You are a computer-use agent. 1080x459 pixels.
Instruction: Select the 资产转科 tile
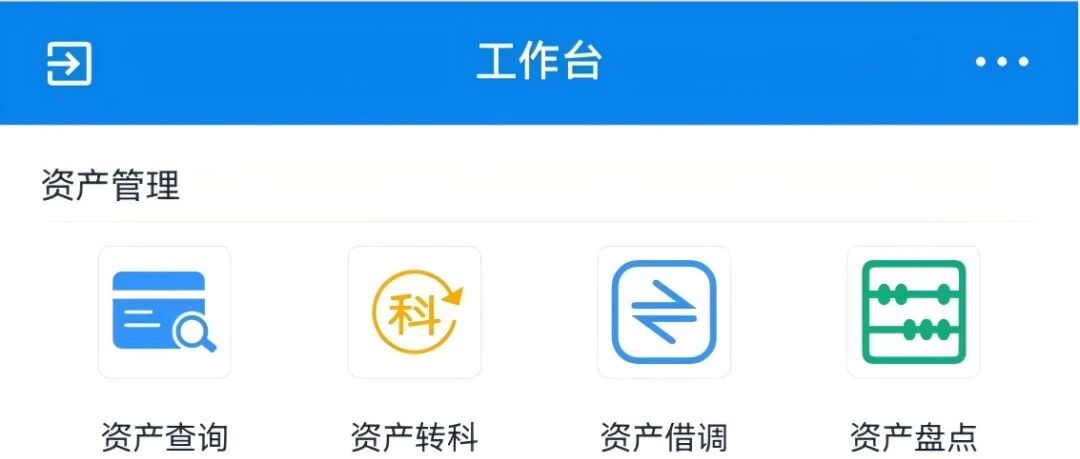415,312
